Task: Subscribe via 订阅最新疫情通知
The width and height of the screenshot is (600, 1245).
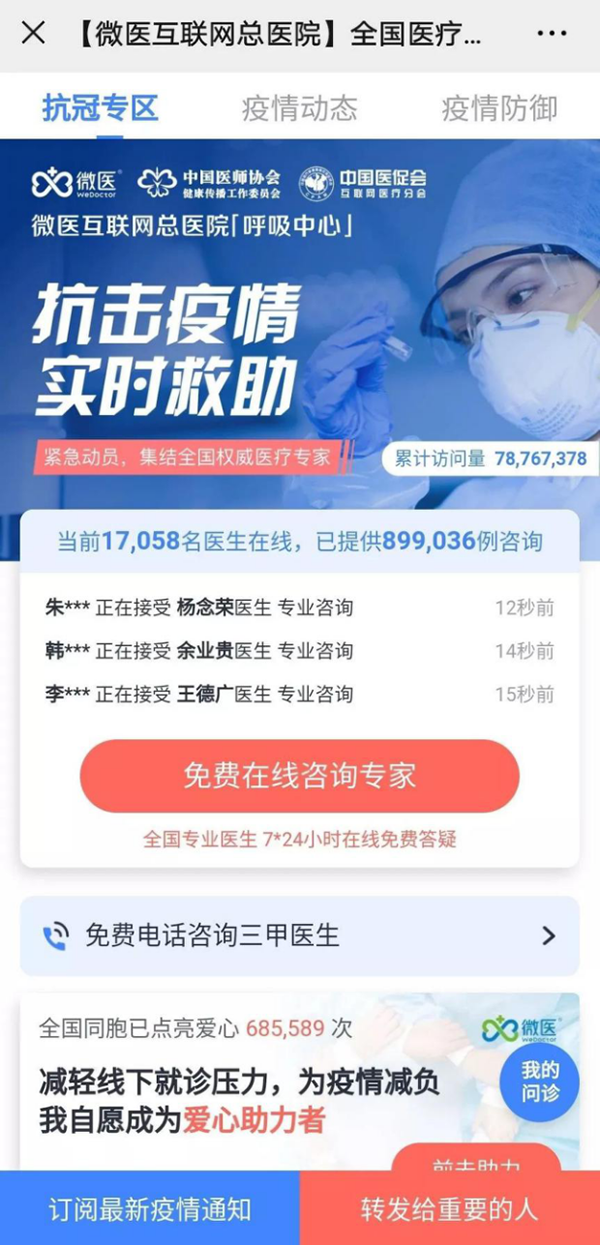Action: point(150,1208)
